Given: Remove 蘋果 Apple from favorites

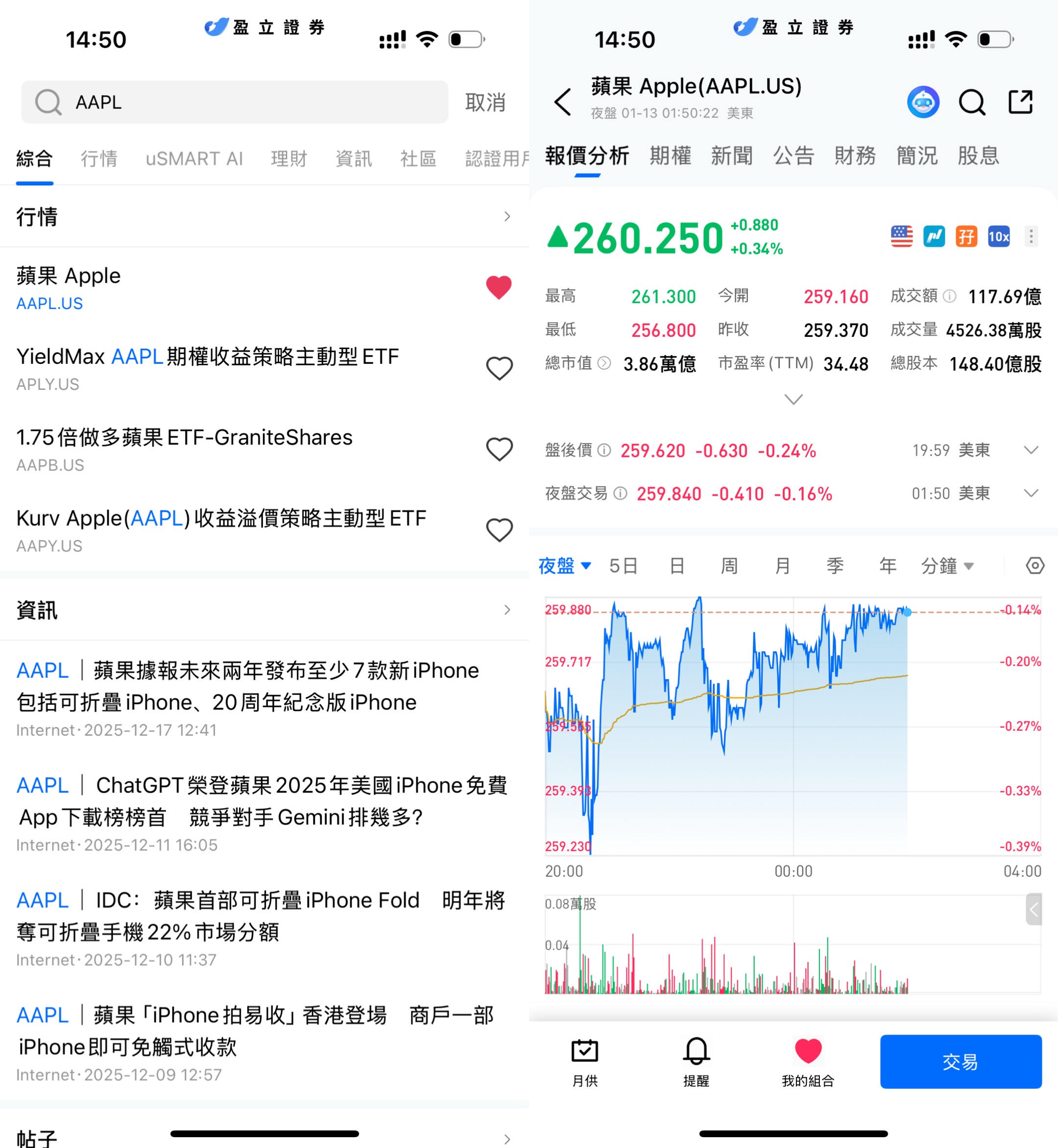Looking at the screenshot, I should click(499, 287).
